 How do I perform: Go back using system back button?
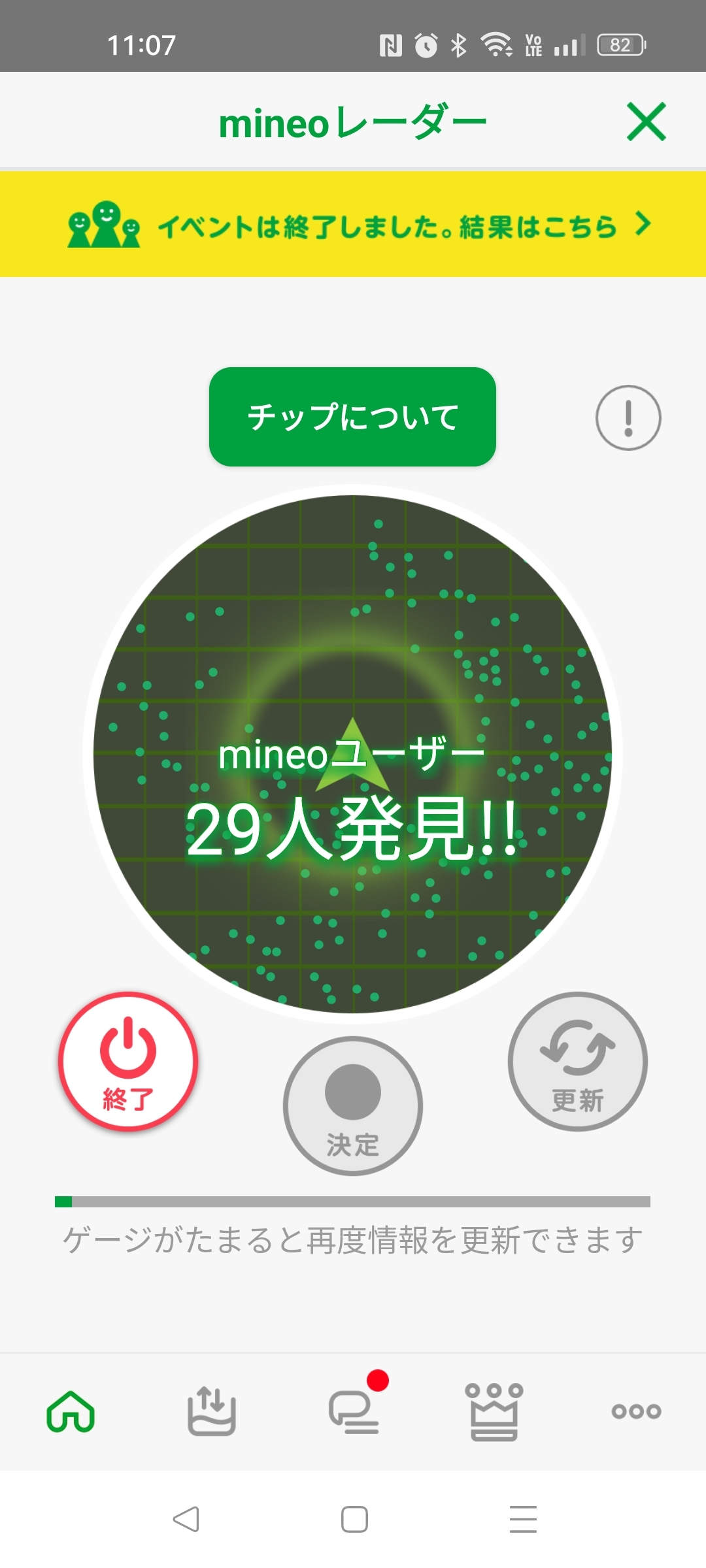(186, 1519)
